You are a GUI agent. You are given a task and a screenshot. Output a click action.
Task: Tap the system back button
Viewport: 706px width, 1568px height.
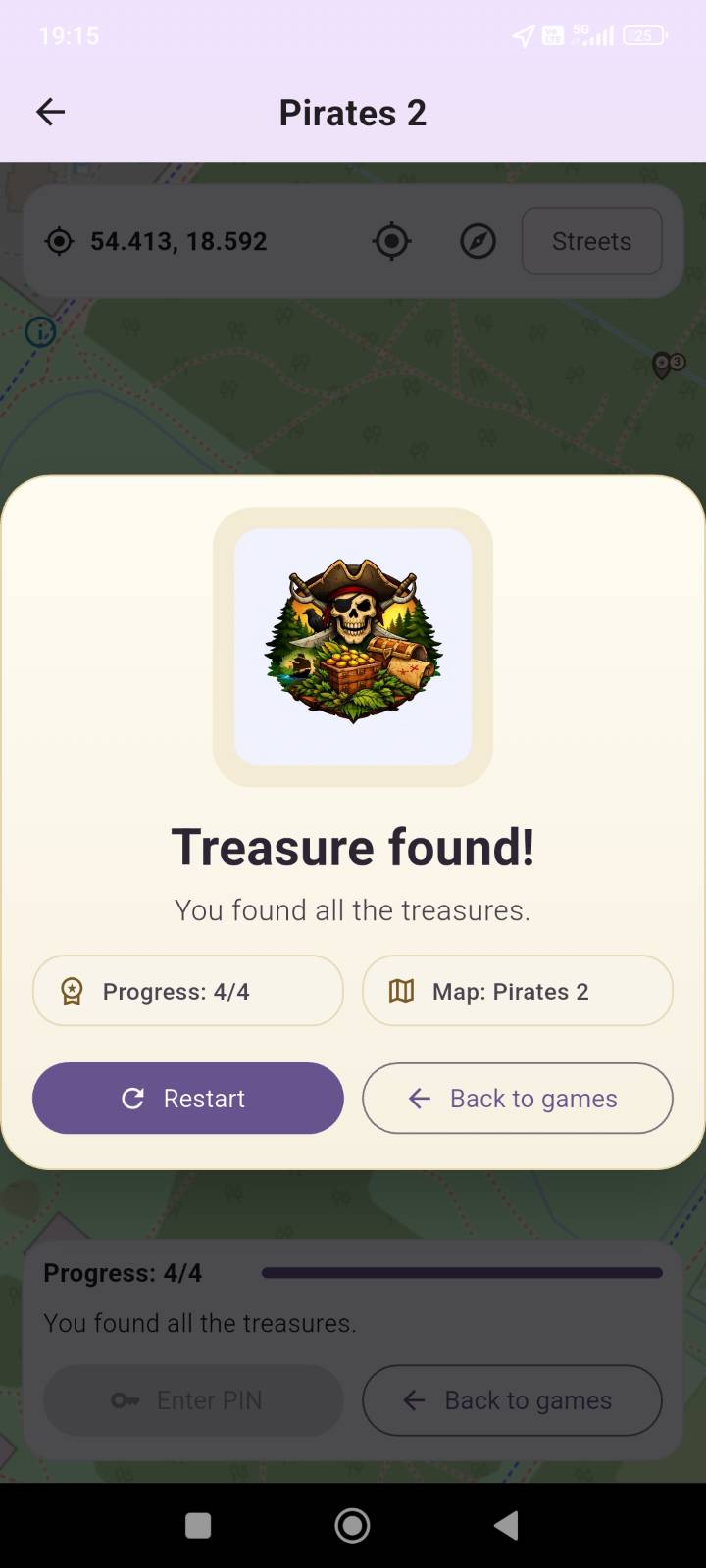coord(506,1525)
